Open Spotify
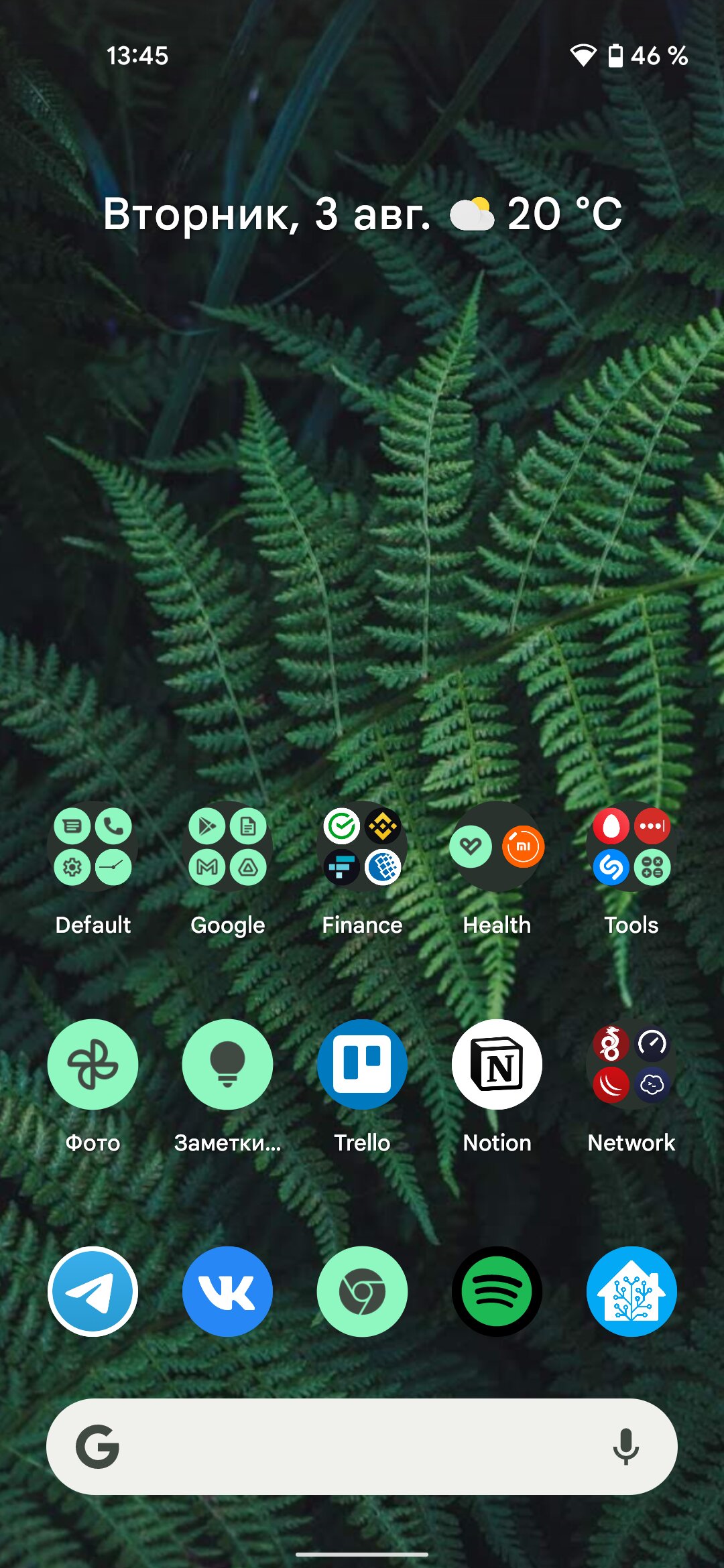This screenshot has height=1568, width=724. coord(497,1291)
